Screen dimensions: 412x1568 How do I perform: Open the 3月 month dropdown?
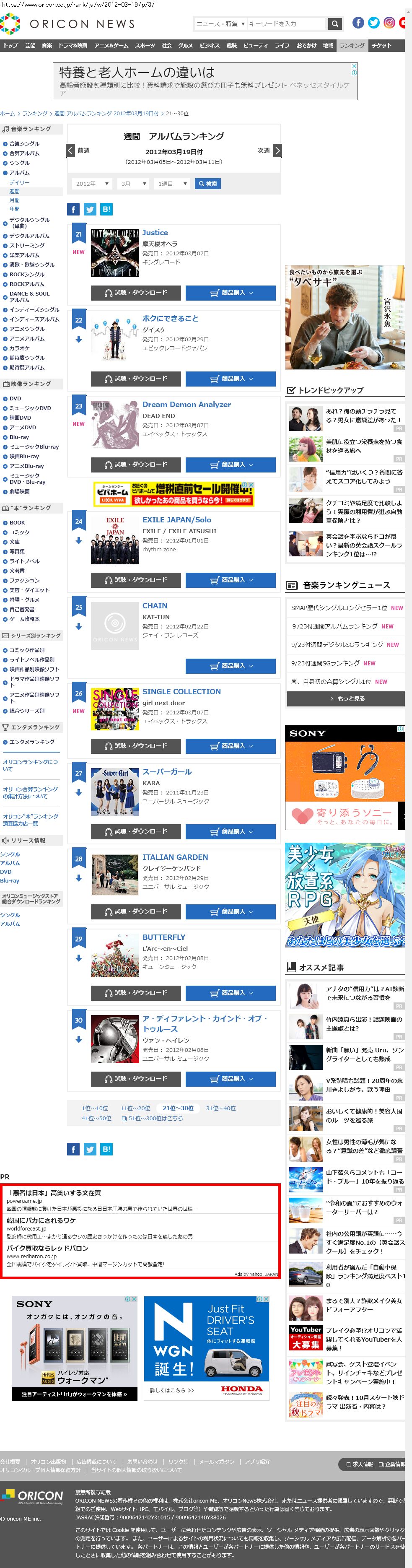click(133, 184)
